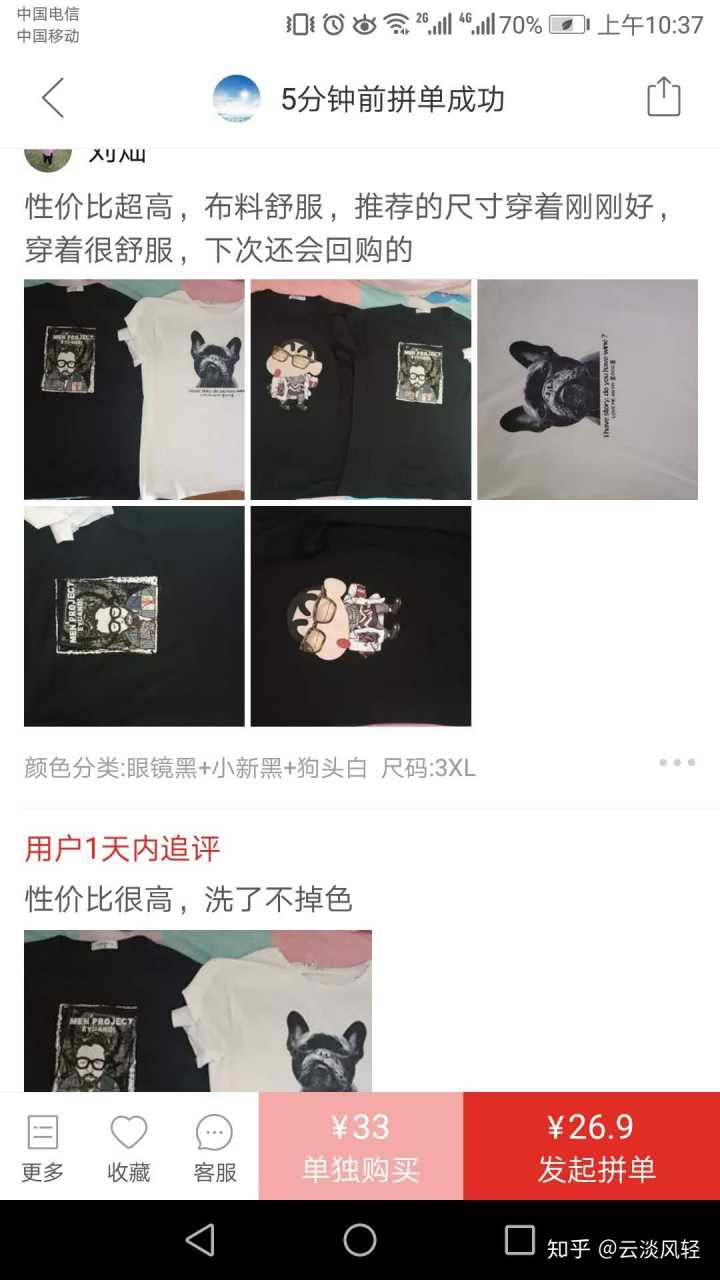Tap the system home button
Screen dimensions: 720x1280
coord(360,1240)
